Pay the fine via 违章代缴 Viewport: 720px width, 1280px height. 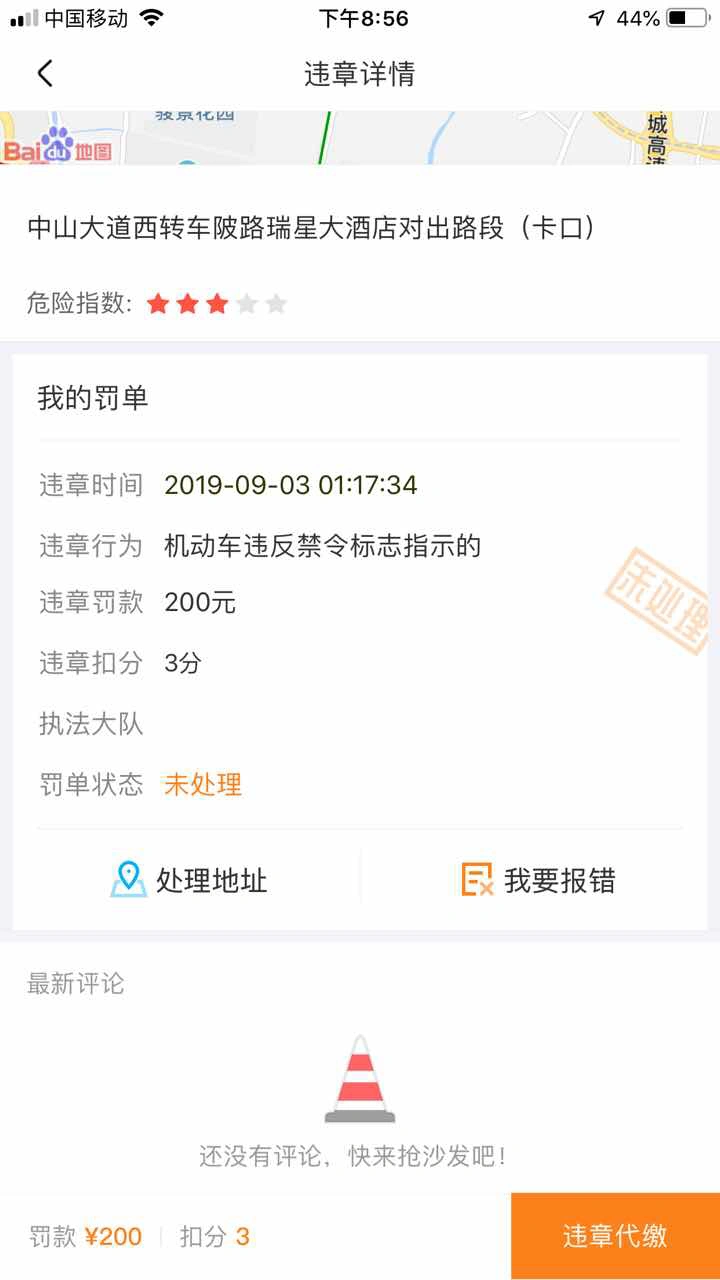[614, 1236]
